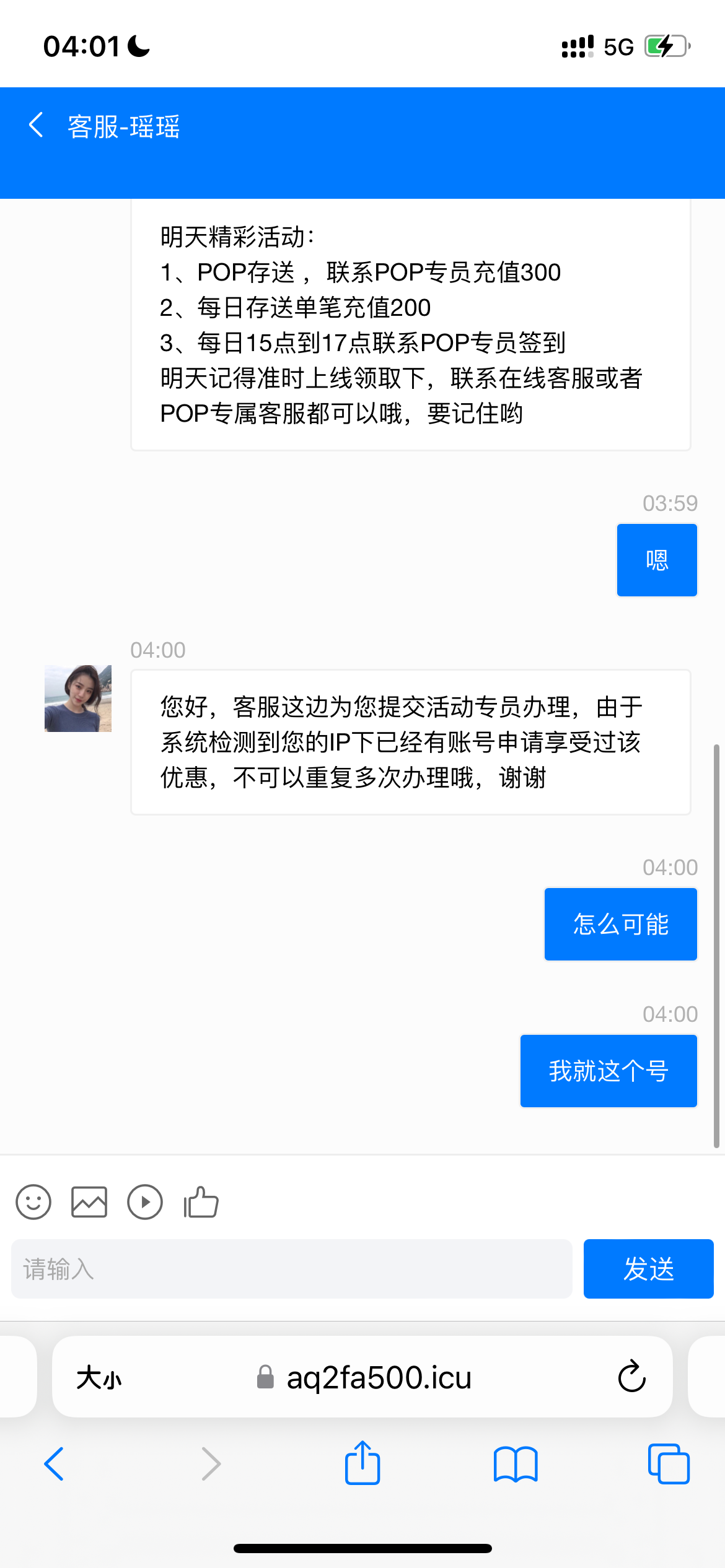Image resolution: width=725 pixels, height=1568 pixels.
Task: Select the 怎么可能 message bubble
Action: coord(620,923)
